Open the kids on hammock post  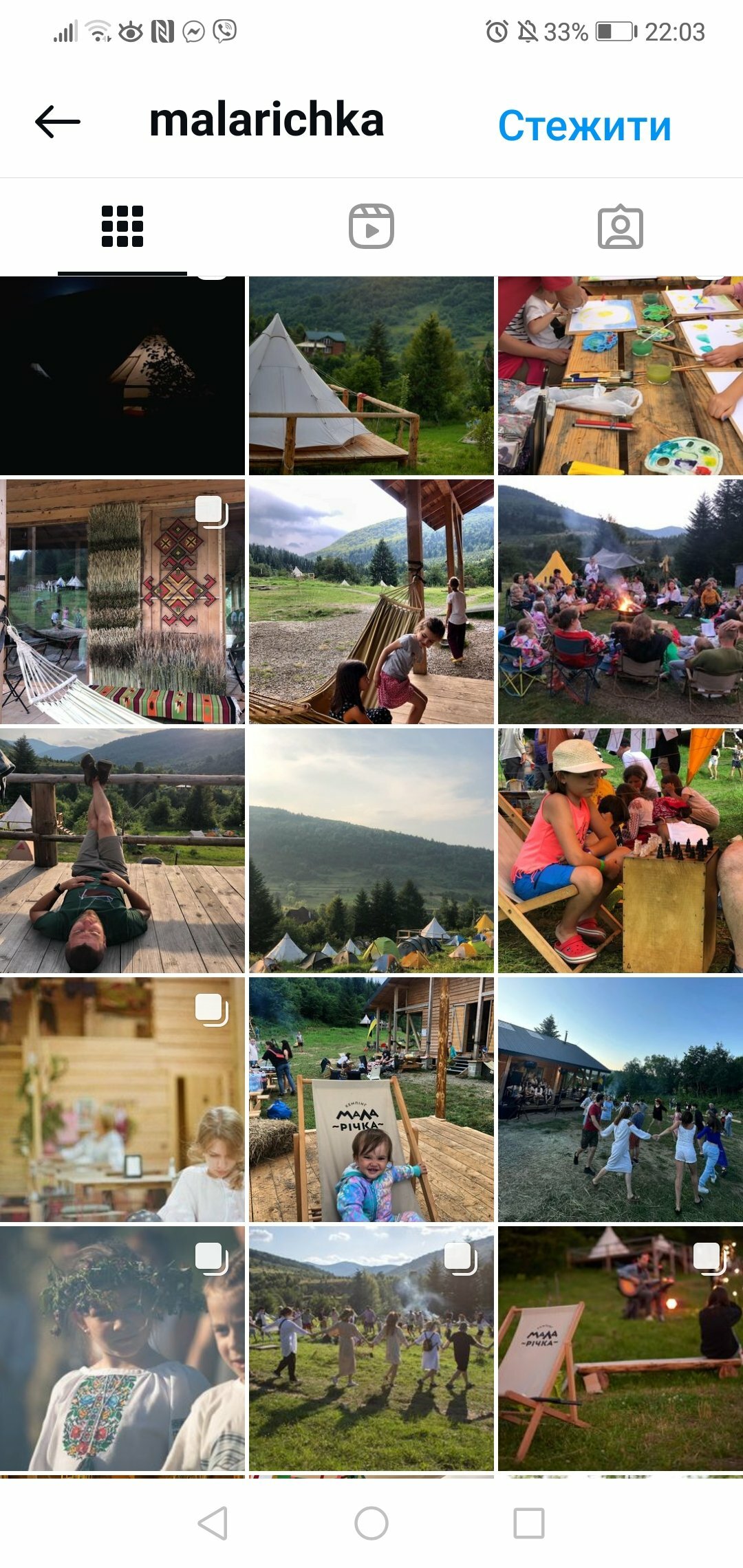pyautogui.click(x=371, y=602)
